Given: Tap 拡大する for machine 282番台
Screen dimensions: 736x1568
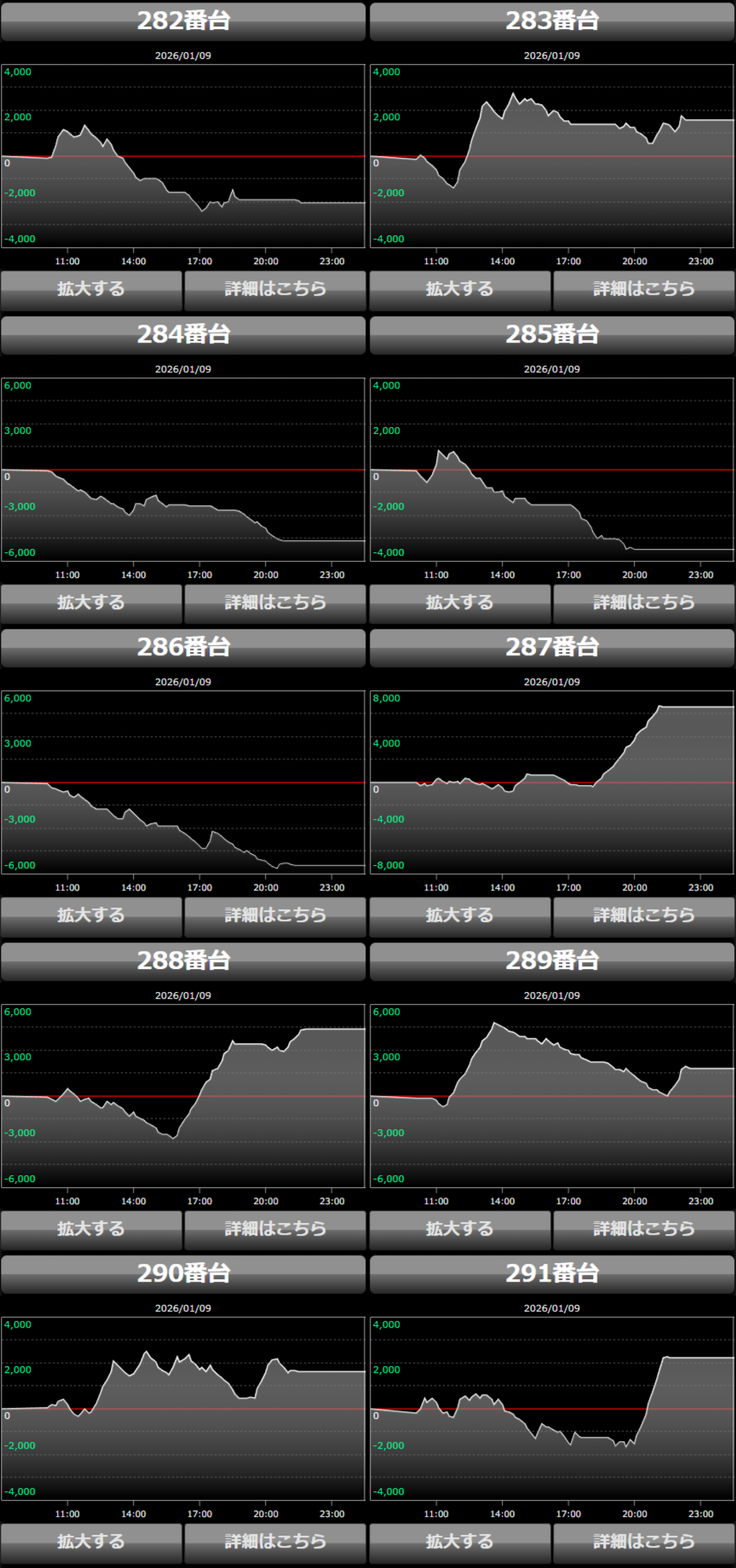Looking at the screenshot, I should click(91, 290).
